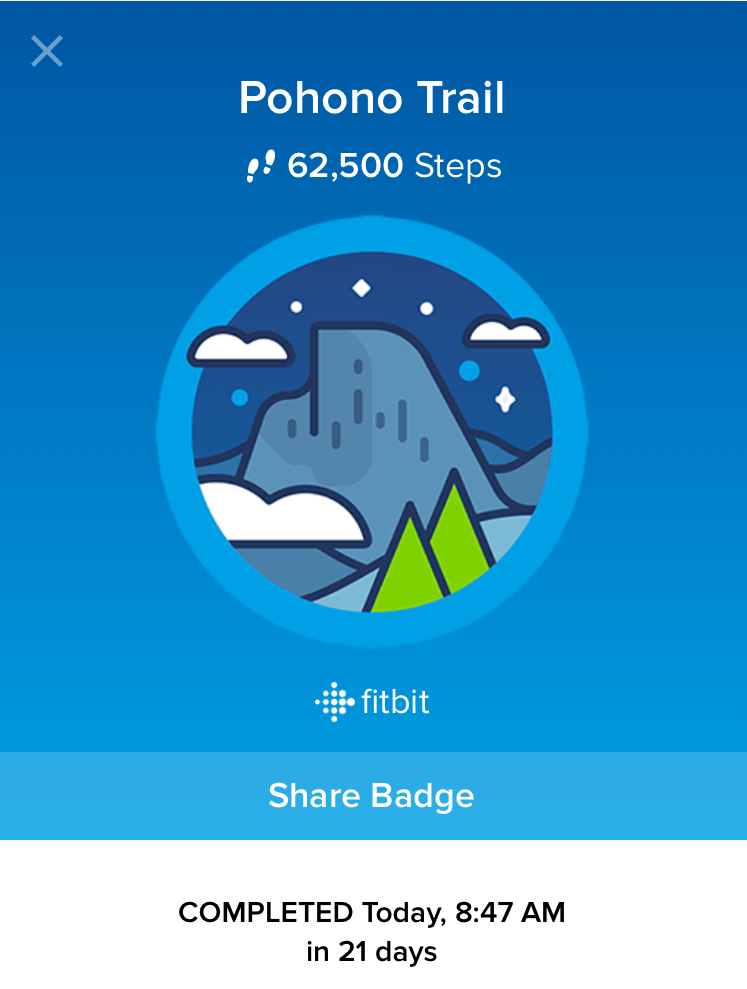The width and height of the screenshot is (747, 989).
Task: Tap the Share Badge button
Action: (x=372, y=796)
